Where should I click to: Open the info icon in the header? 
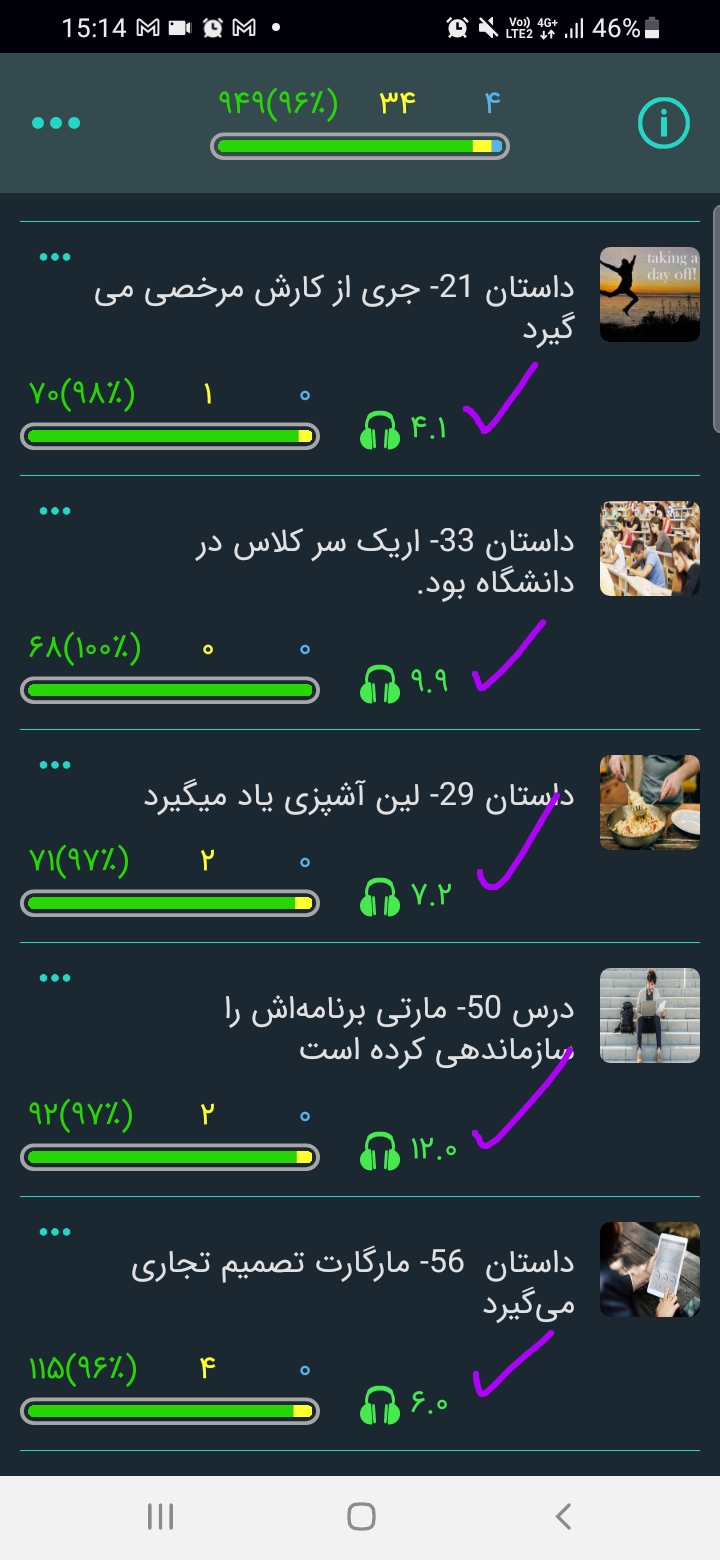pos(663,123)
